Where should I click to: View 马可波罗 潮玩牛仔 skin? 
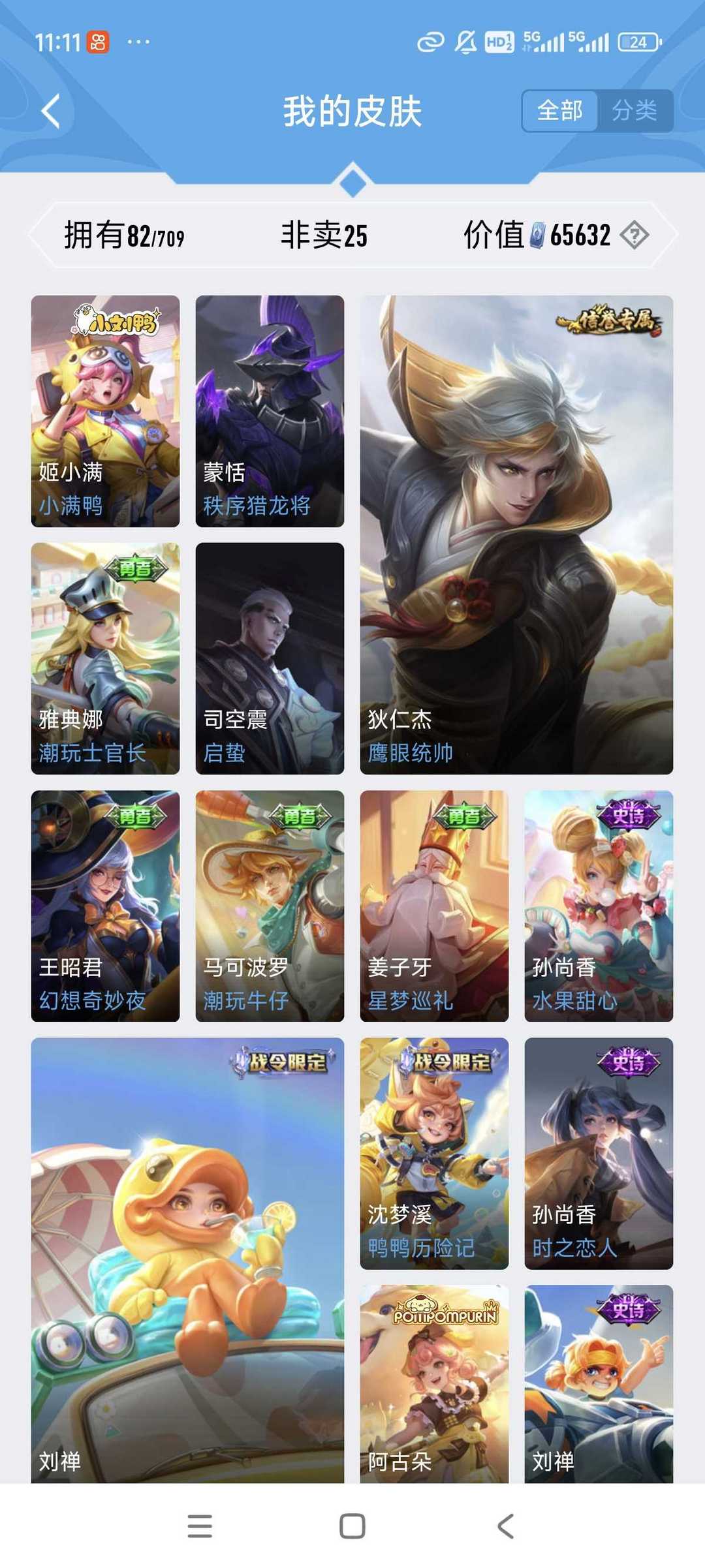(270, 906)
